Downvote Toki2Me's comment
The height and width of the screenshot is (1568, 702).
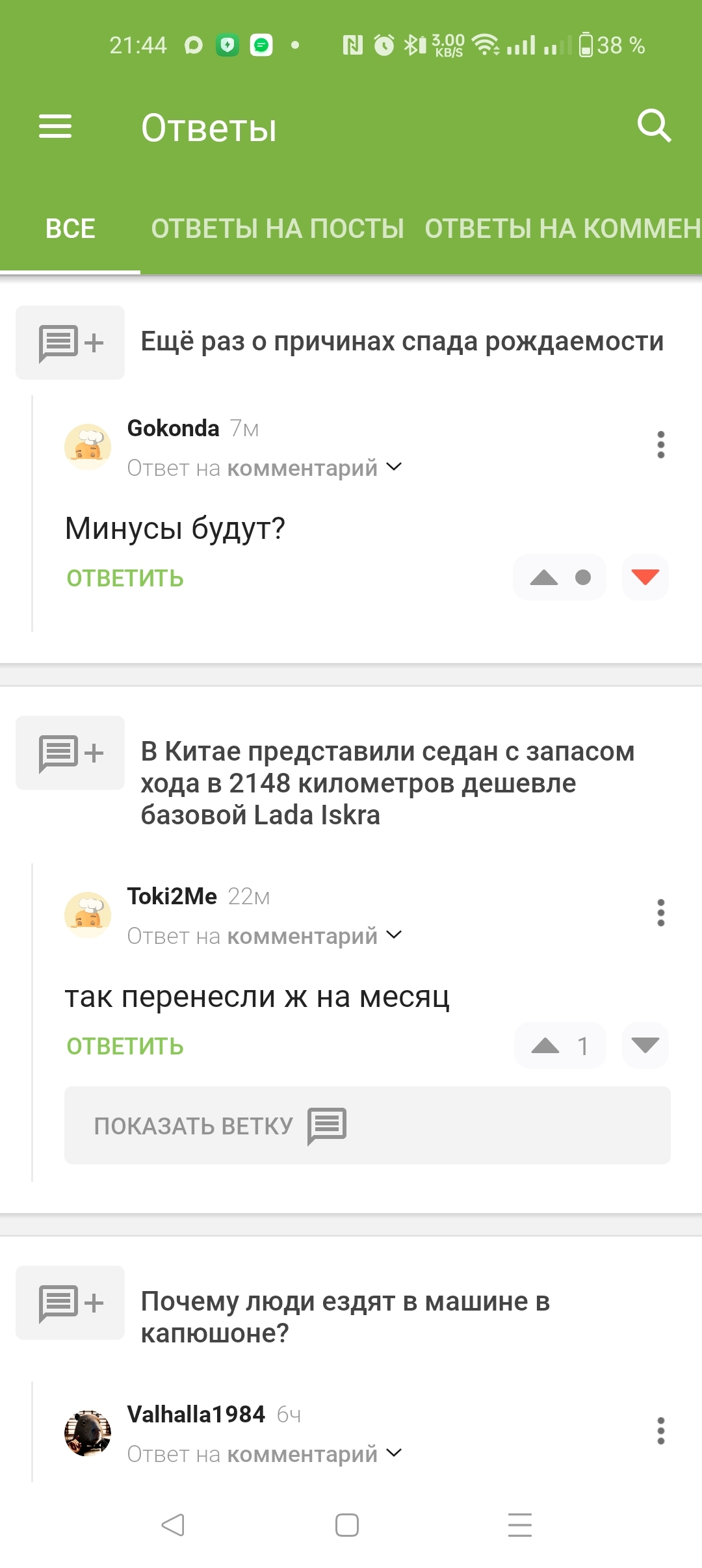coord(645,1045)
